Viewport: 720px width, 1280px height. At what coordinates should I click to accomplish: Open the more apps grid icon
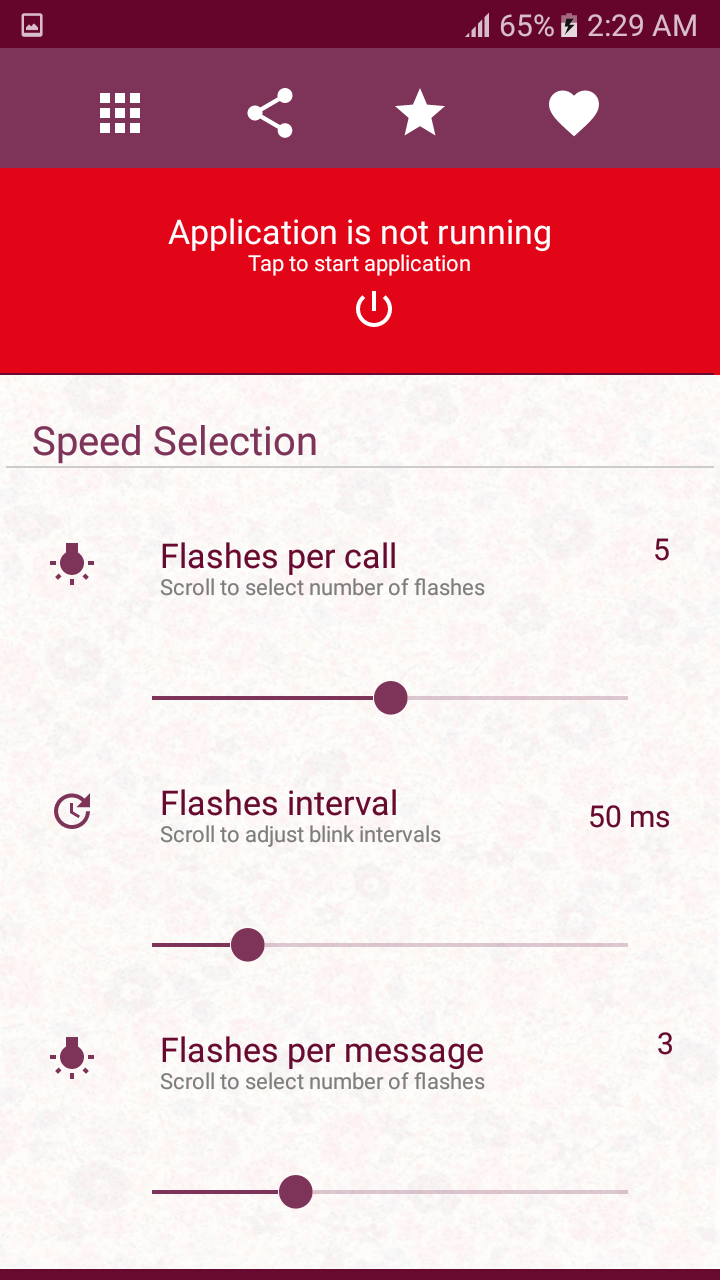[119, 112]
